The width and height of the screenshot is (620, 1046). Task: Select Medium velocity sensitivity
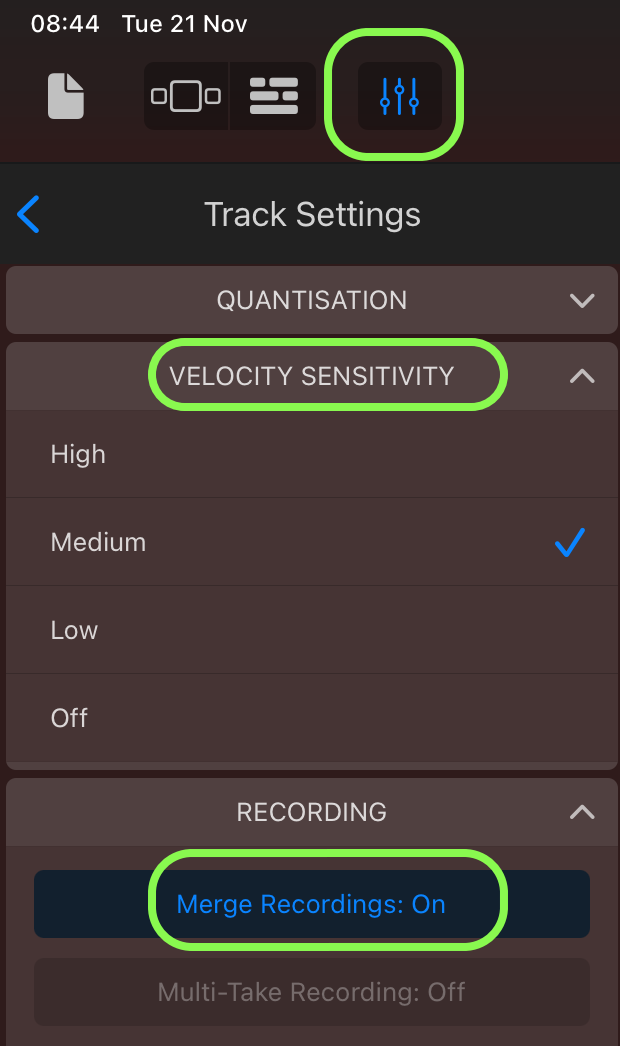(x=312, y=542)
